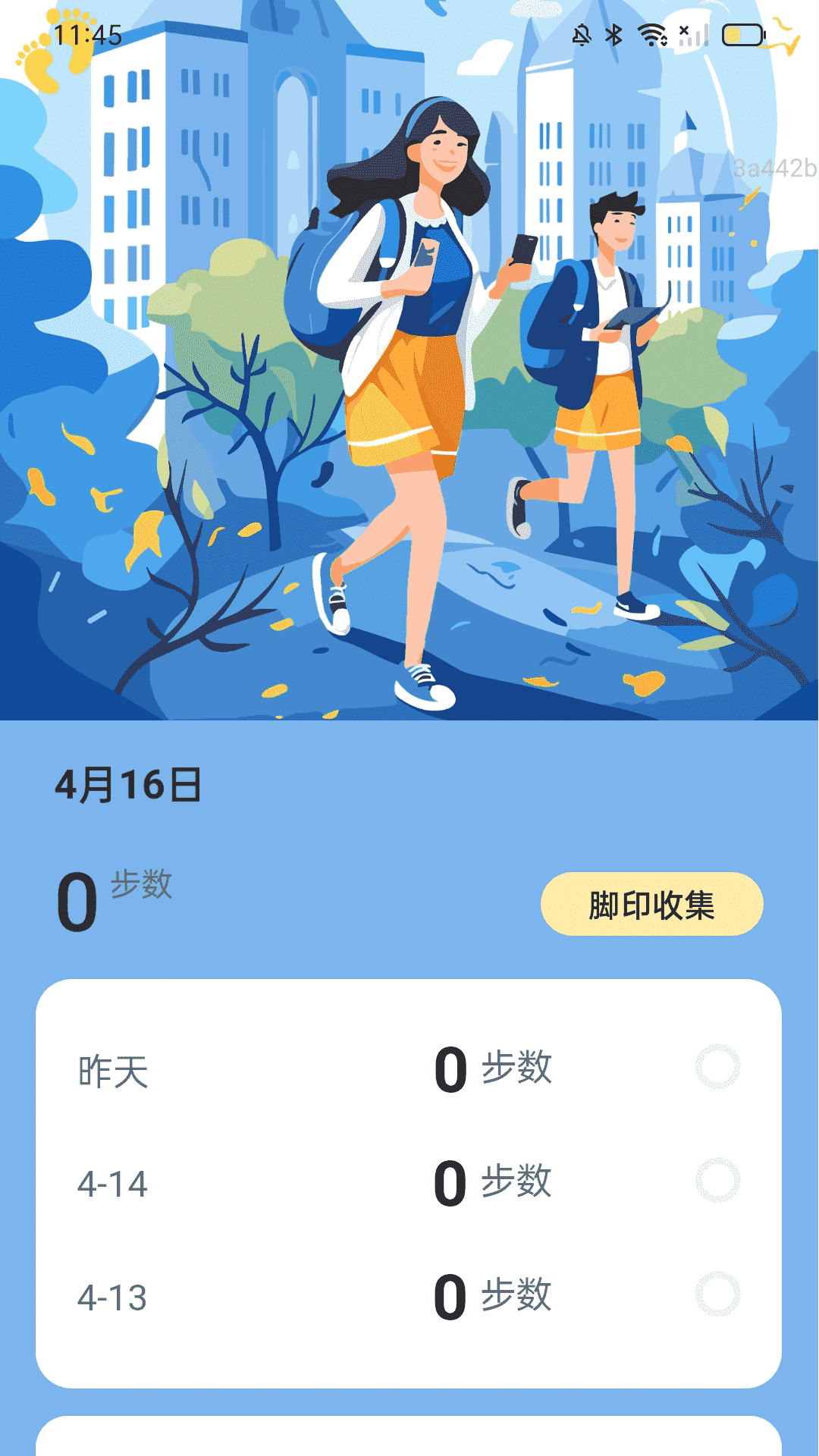This screenshot has height=1456, width=819.
Task: Click the muted notification bell in status bar
Action: tap(581, 33)
